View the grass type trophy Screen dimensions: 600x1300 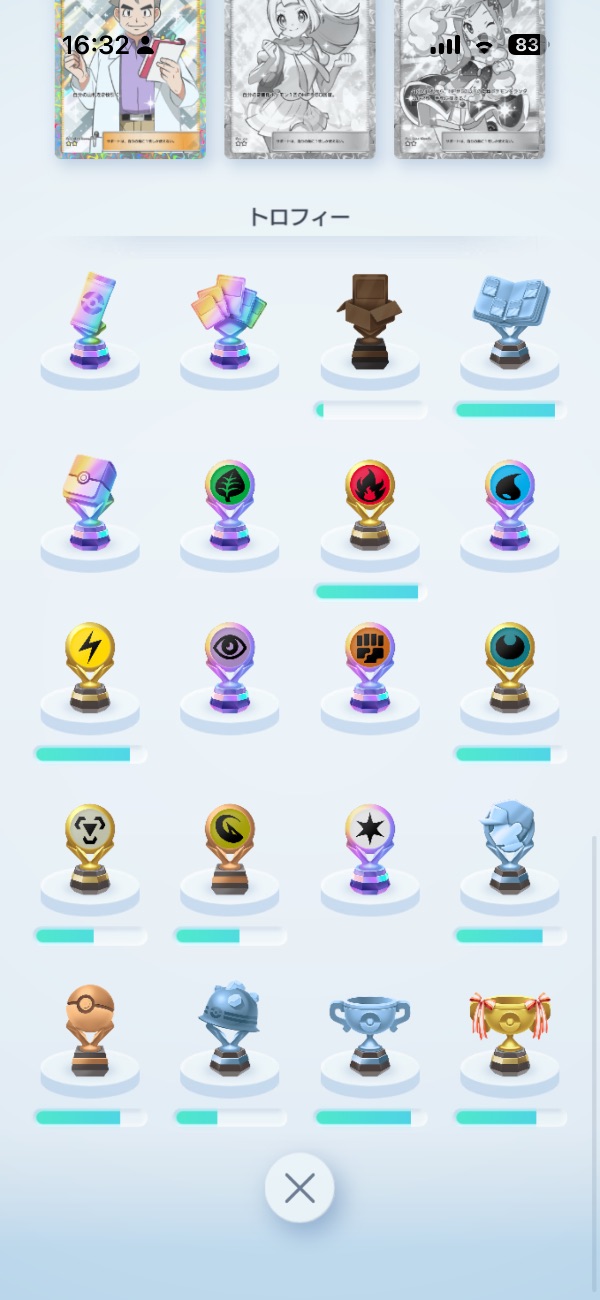tap(230, 505)
